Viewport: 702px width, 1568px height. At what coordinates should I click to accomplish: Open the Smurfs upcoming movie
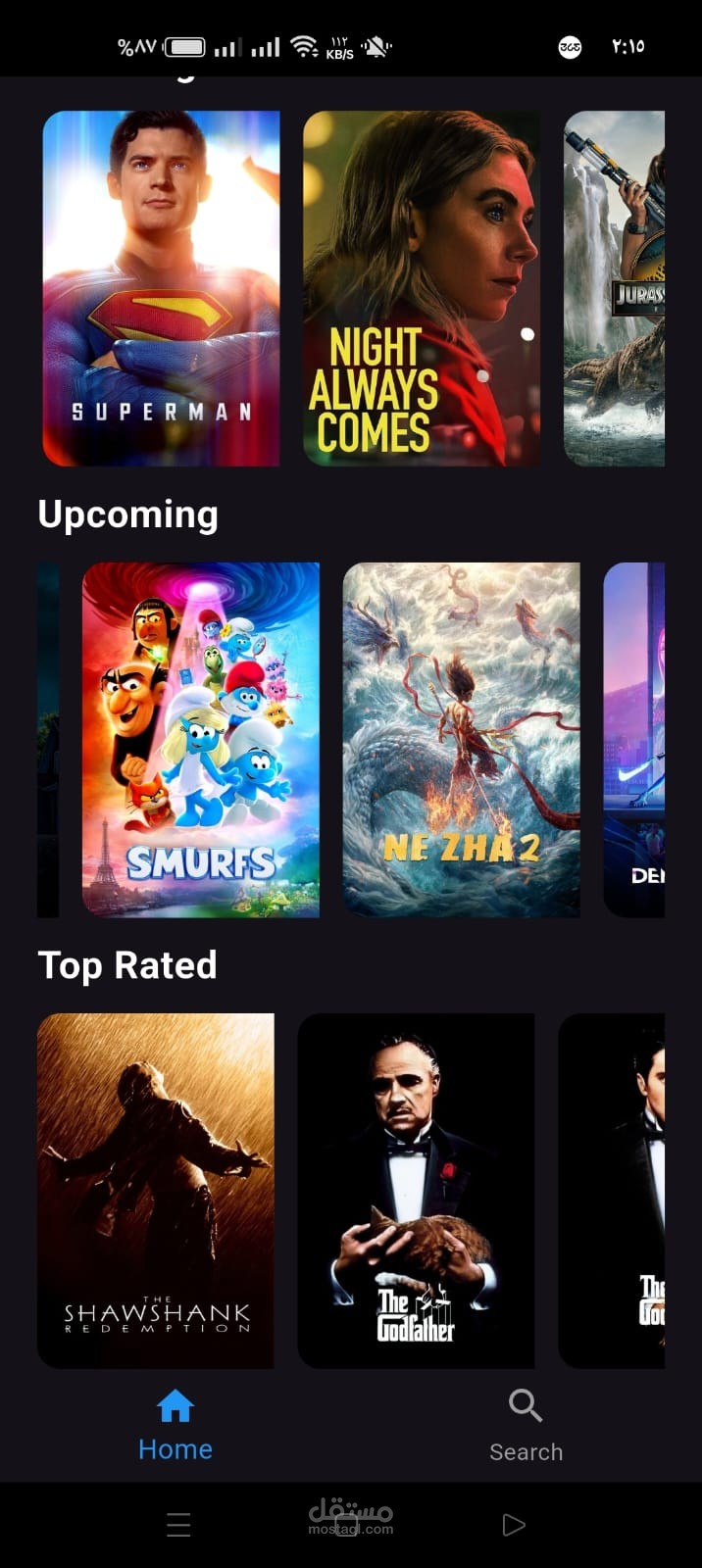pos(201,740)
